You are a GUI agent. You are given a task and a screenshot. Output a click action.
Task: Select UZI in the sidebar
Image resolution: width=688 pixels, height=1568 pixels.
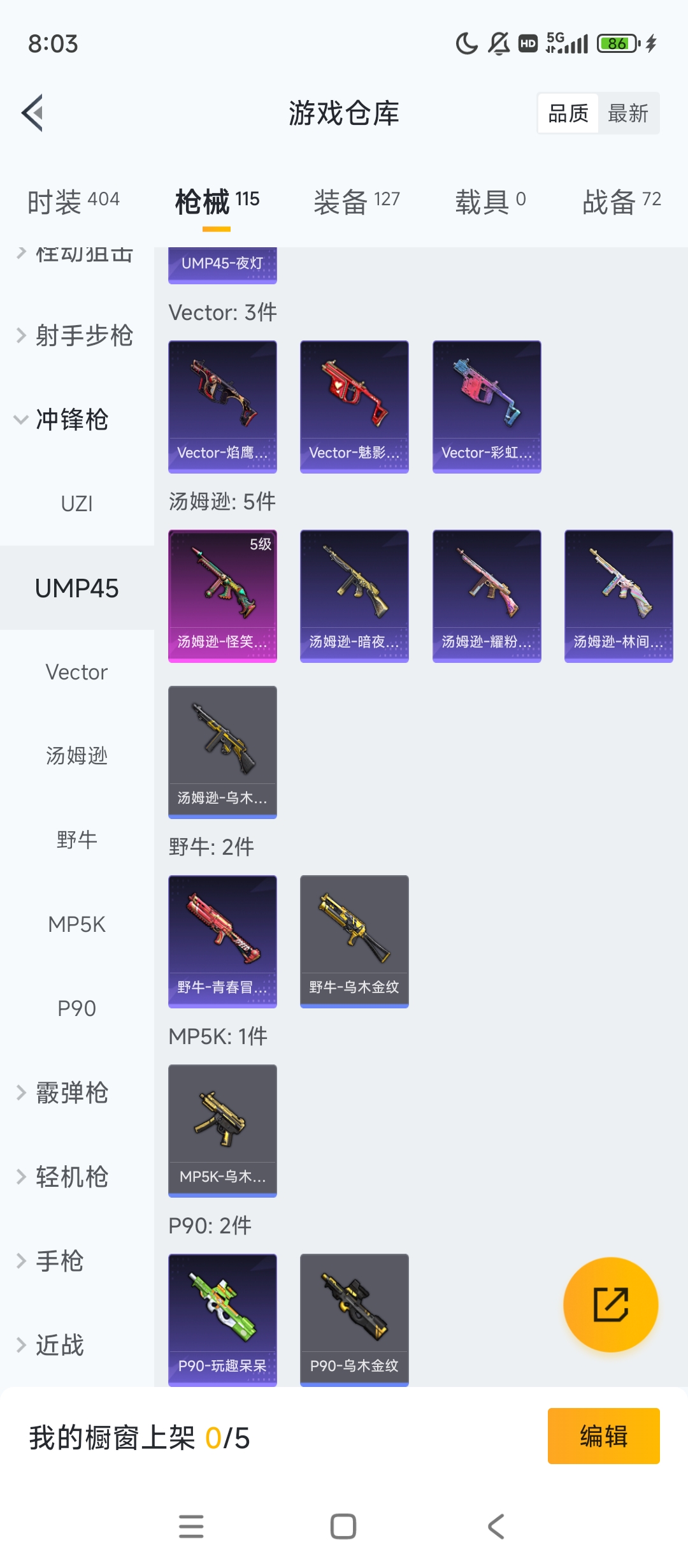click(76, 504)
